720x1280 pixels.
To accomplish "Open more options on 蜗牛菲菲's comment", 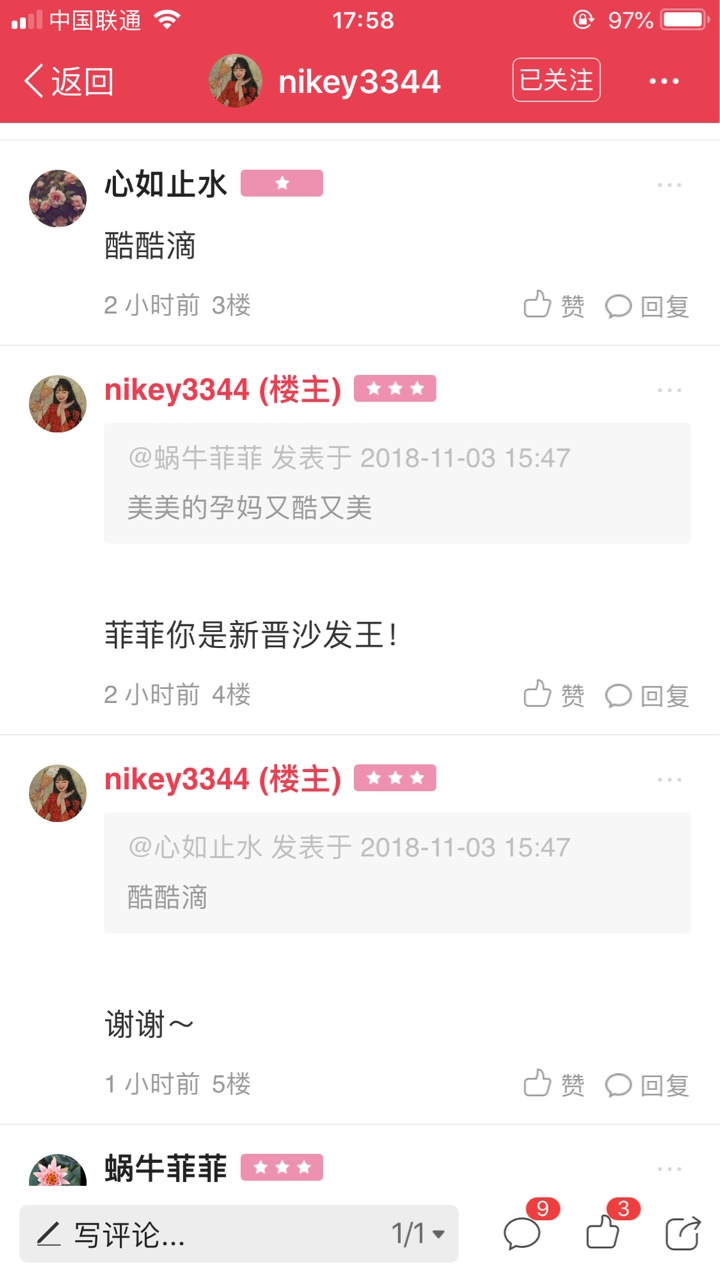I will 669,1169.
